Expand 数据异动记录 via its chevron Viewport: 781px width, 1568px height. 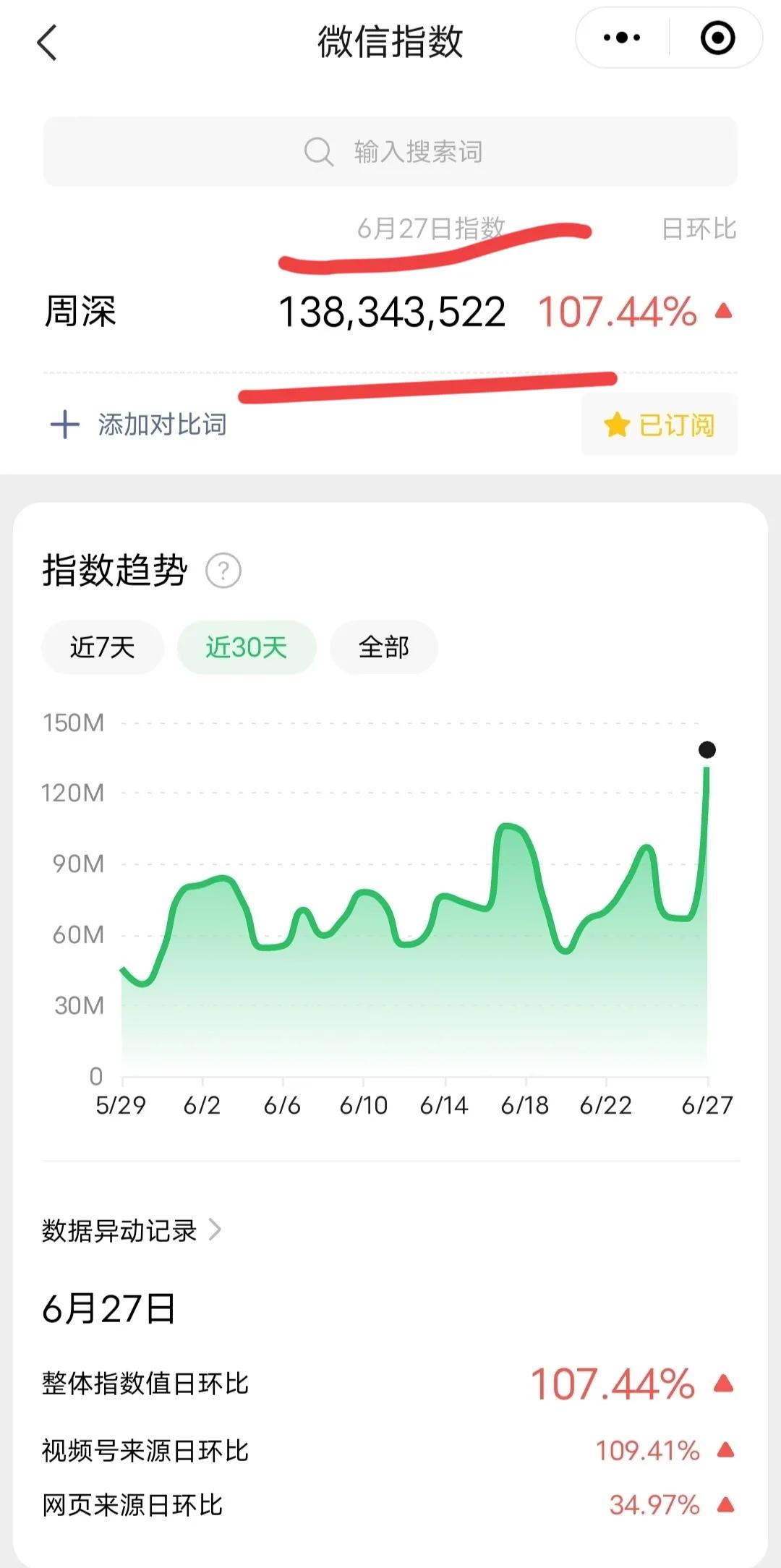[x=215, y=1231]
